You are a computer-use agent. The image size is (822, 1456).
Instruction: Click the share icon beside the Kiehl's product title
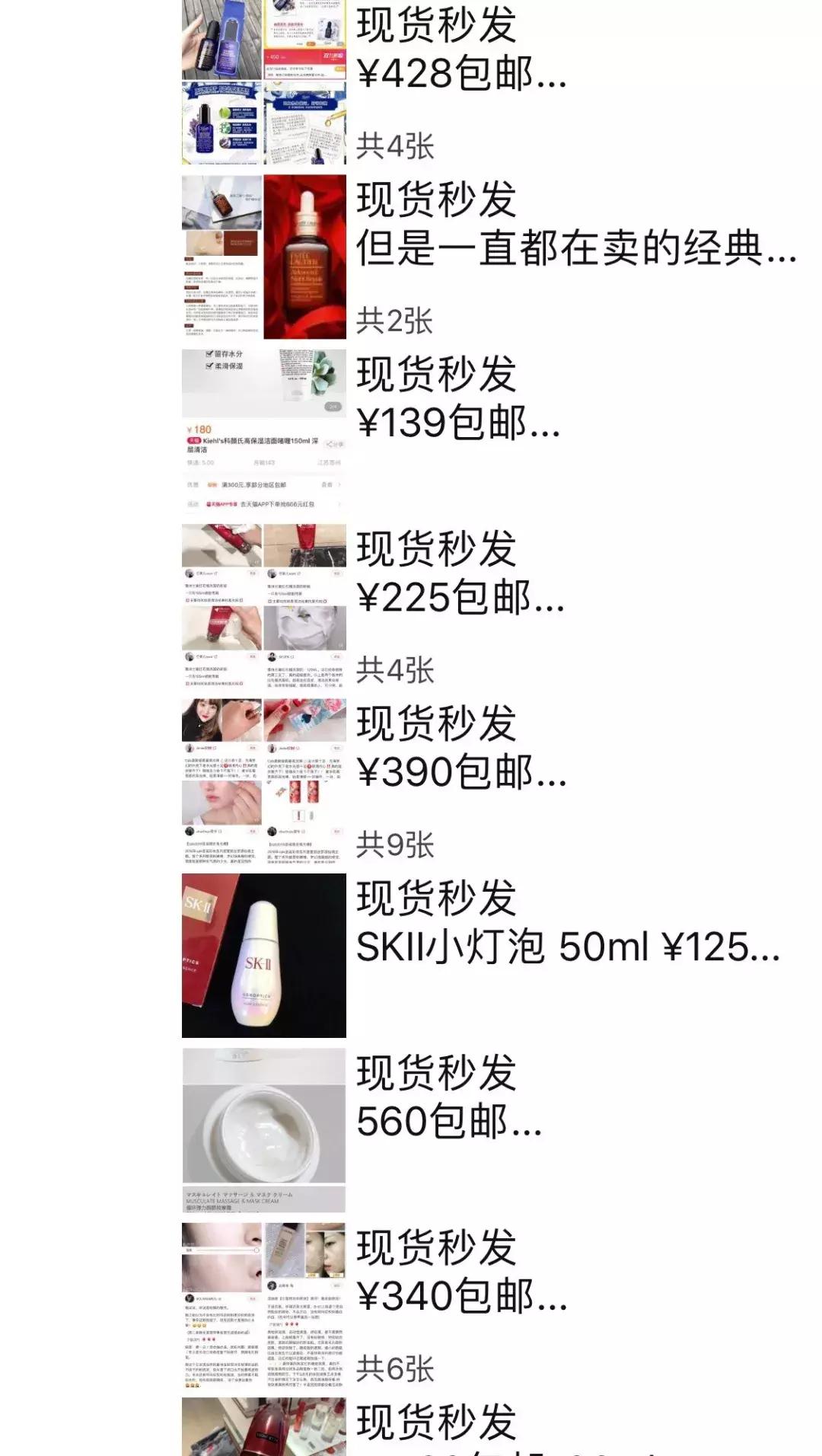[333, 445]
